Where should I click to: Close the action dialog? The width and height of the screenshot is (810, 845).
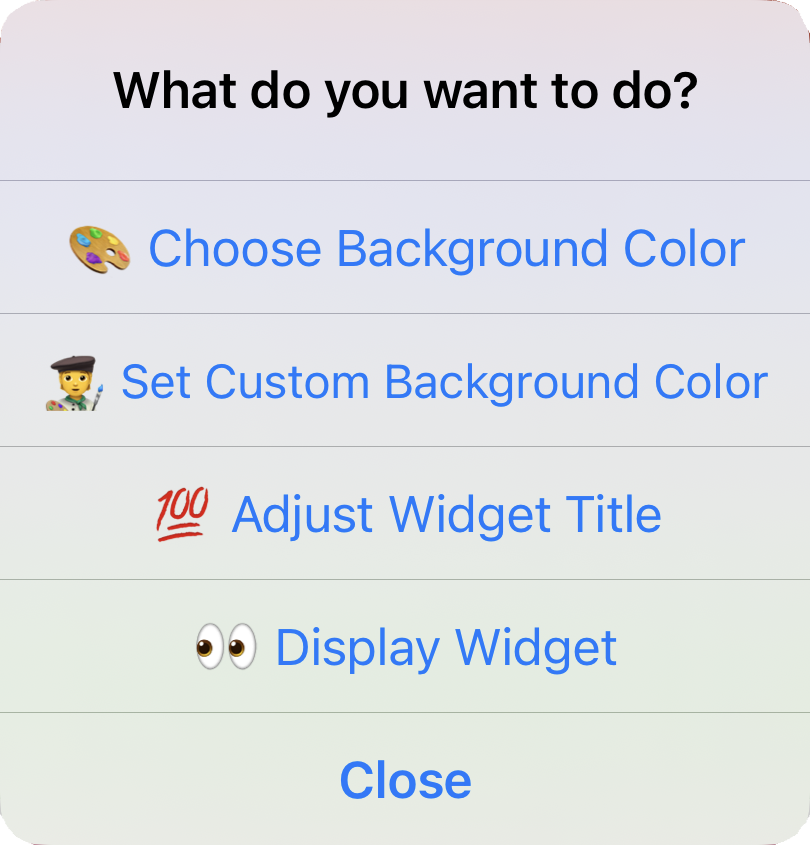(x=405, y=780)
